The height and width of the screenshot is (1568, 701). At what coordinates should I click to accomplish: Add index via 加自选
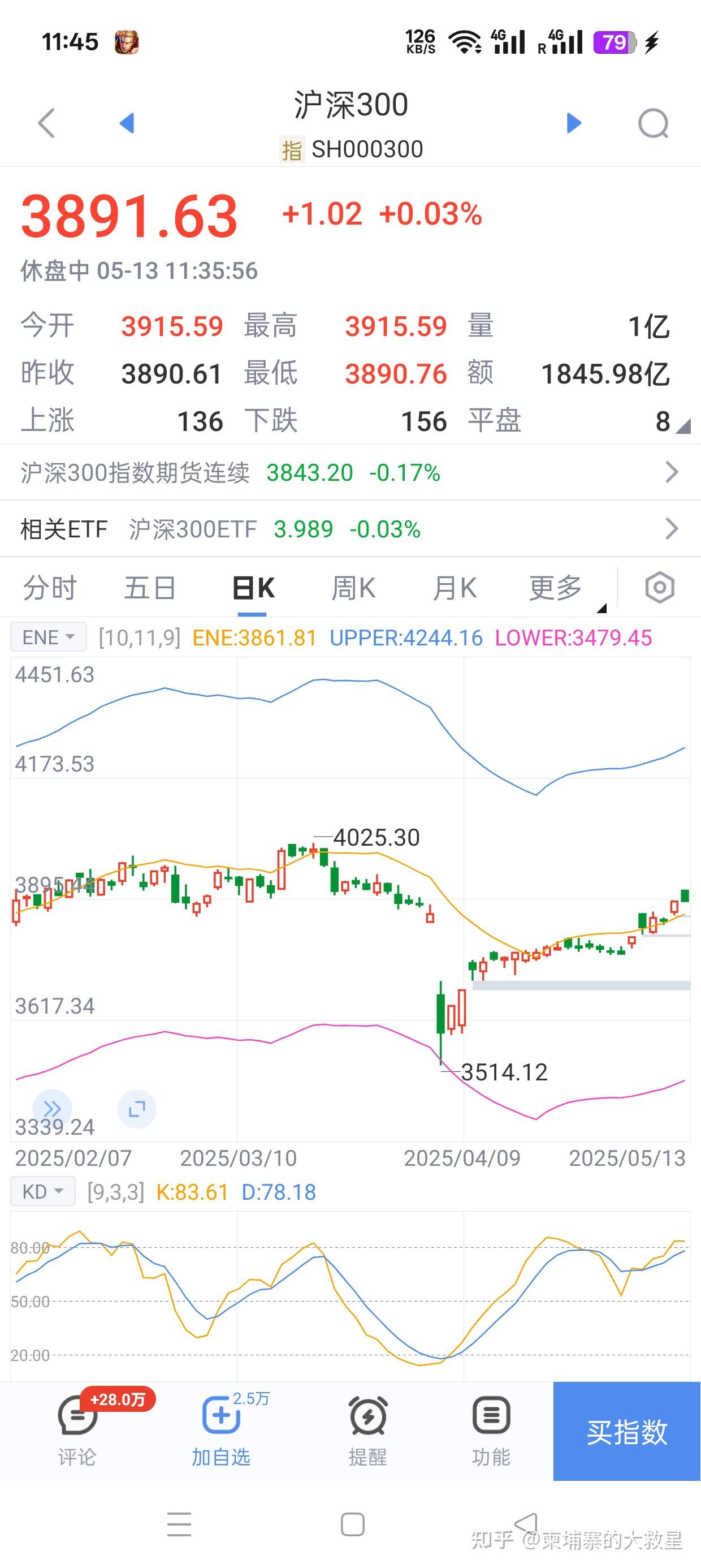(221, 1431)
